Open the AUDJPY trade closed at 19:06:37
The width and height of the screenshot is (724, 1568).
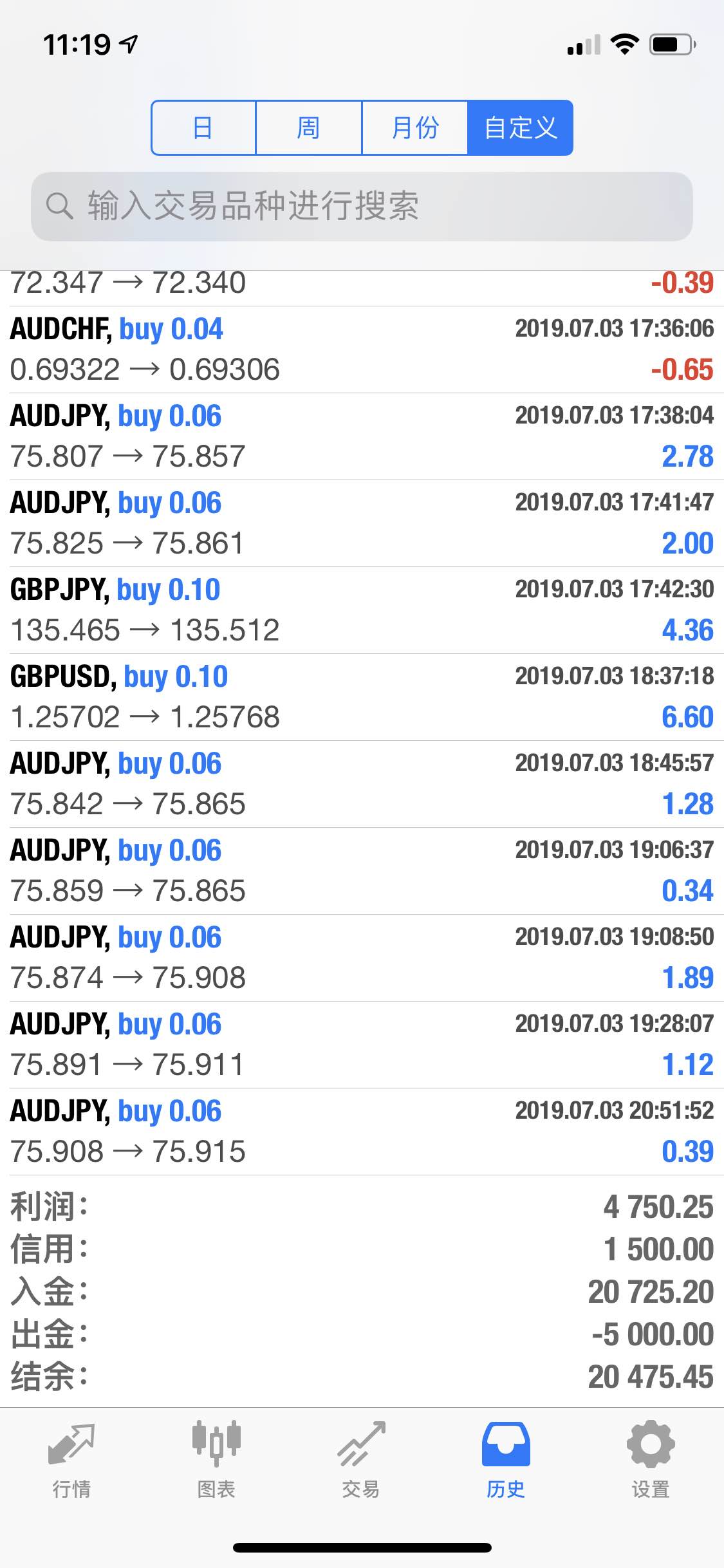coord(362,871)
